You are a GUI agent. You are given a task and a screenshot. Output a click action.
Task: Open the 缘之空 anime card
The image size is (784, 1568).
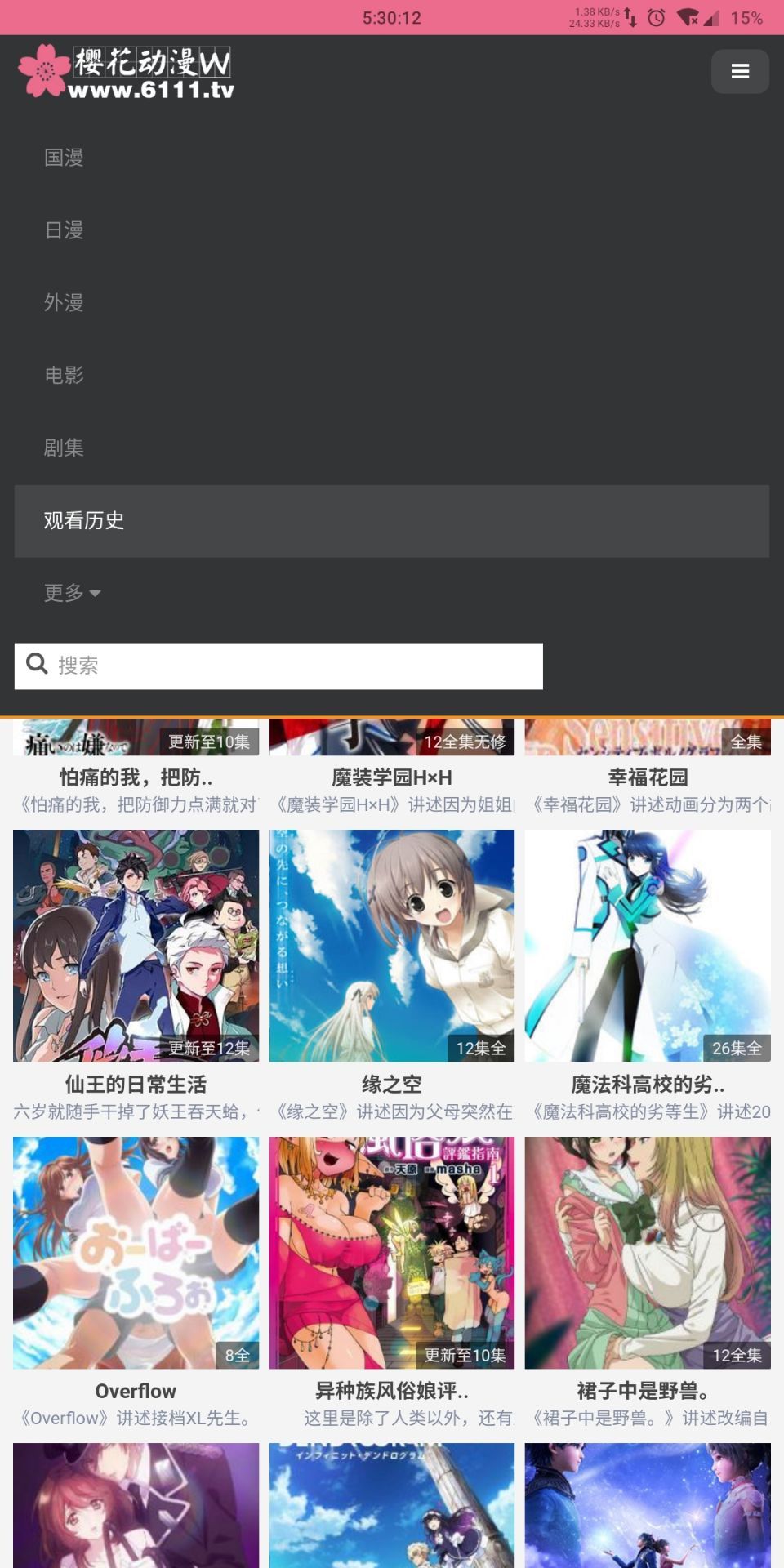point(392,946)
